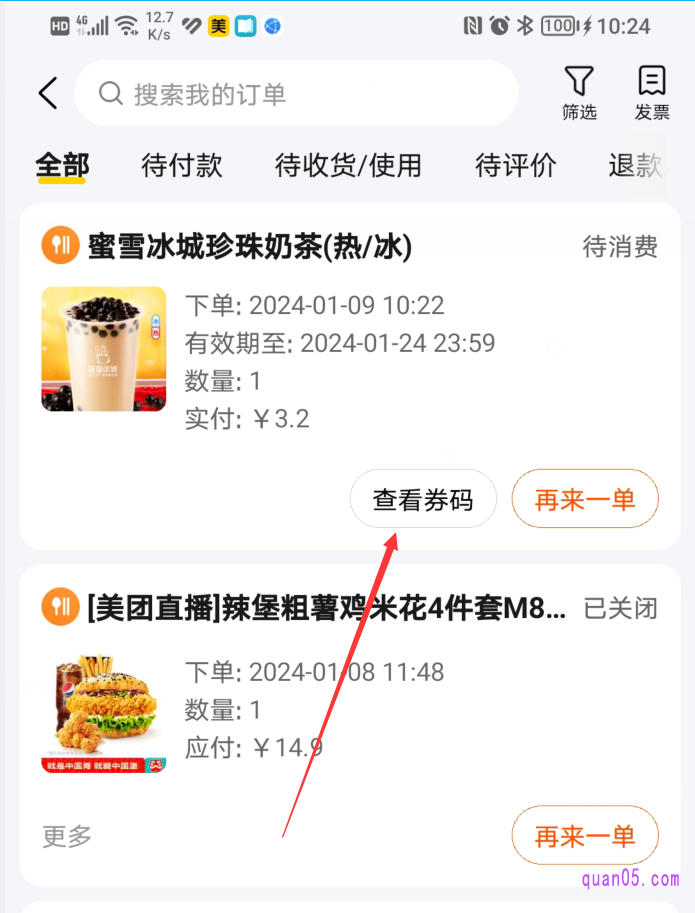Open the 筛选 filter options
This screenshot has height=913, width=695.
pos(579,93)
